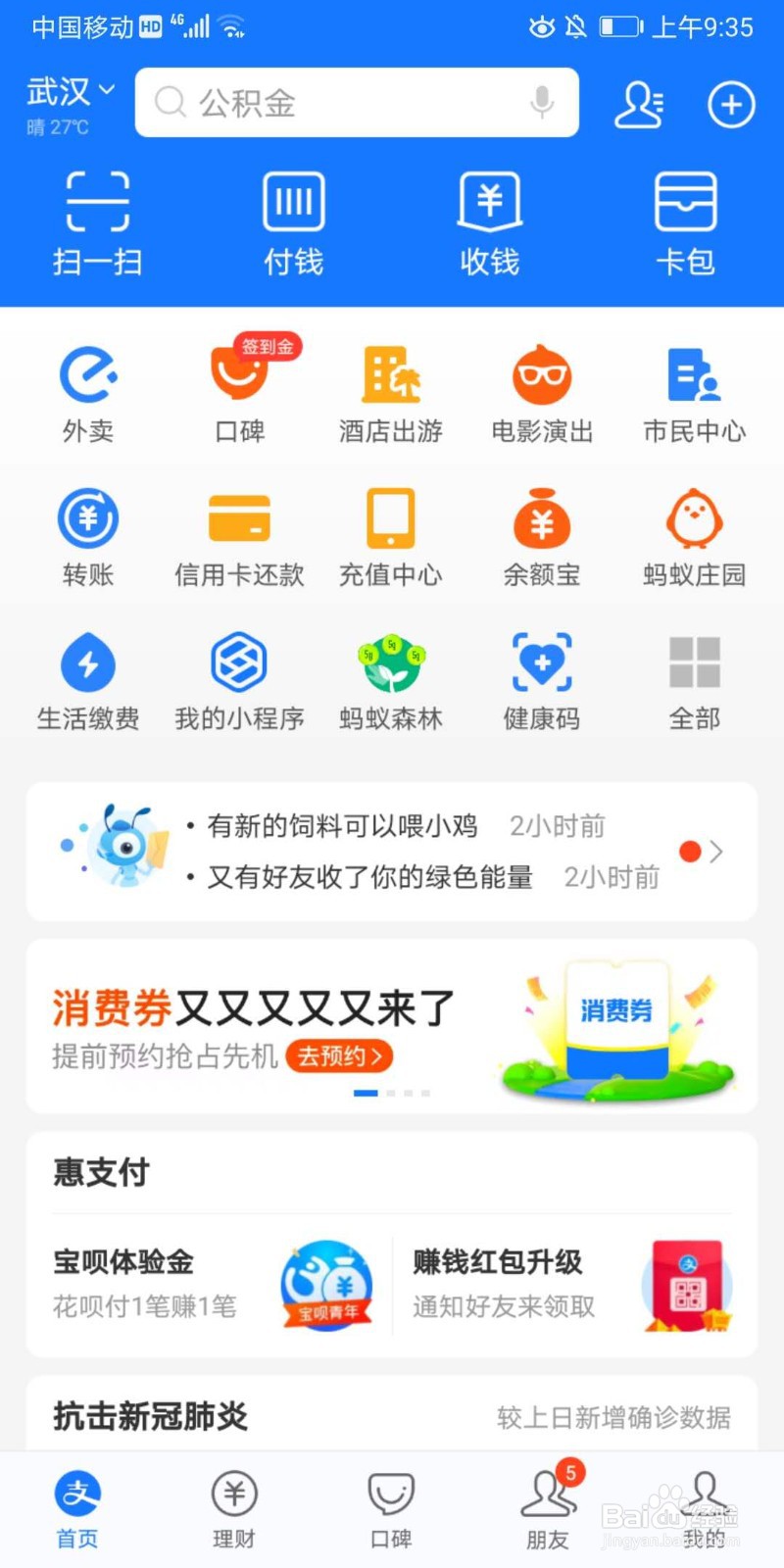Open 信用卡还款 credit card repayment
The height and width of the screenshot is (1568, 784).
(x=238, y=534)
